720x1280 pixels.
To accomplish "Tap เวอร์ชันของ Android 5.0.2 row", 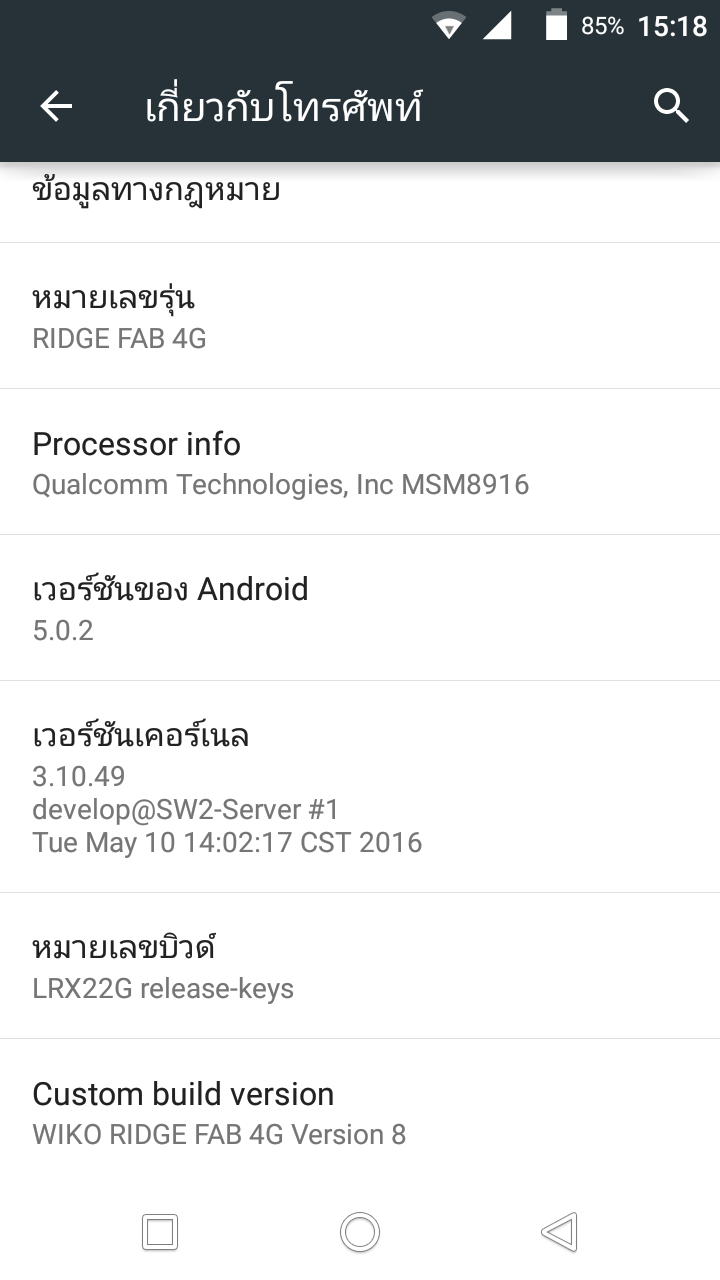I will [x=360, y=608].
